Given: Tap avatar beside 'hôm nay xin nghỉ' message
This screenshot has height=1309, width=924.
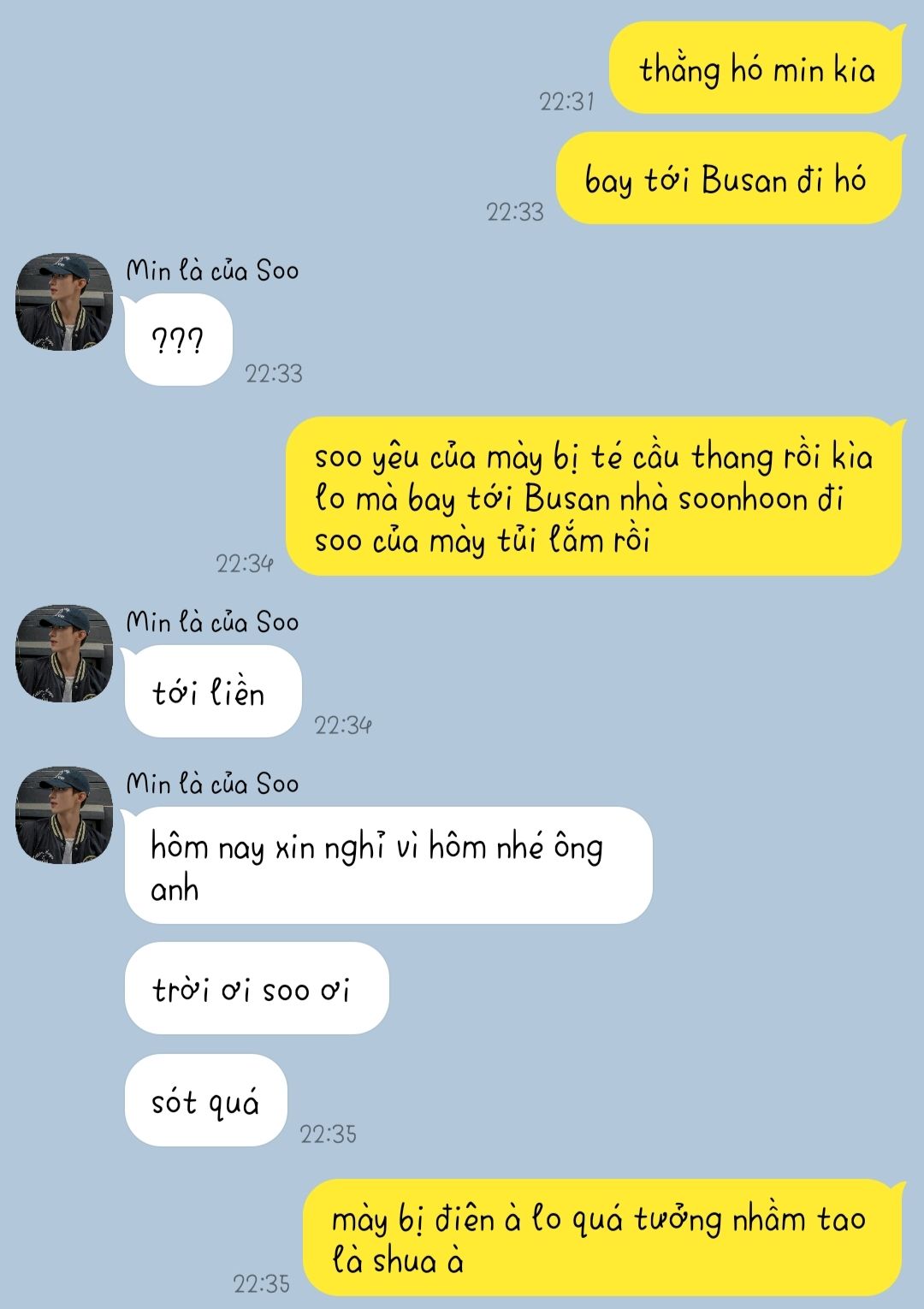Looking at the screenshot, I should [x=64, y=815].
